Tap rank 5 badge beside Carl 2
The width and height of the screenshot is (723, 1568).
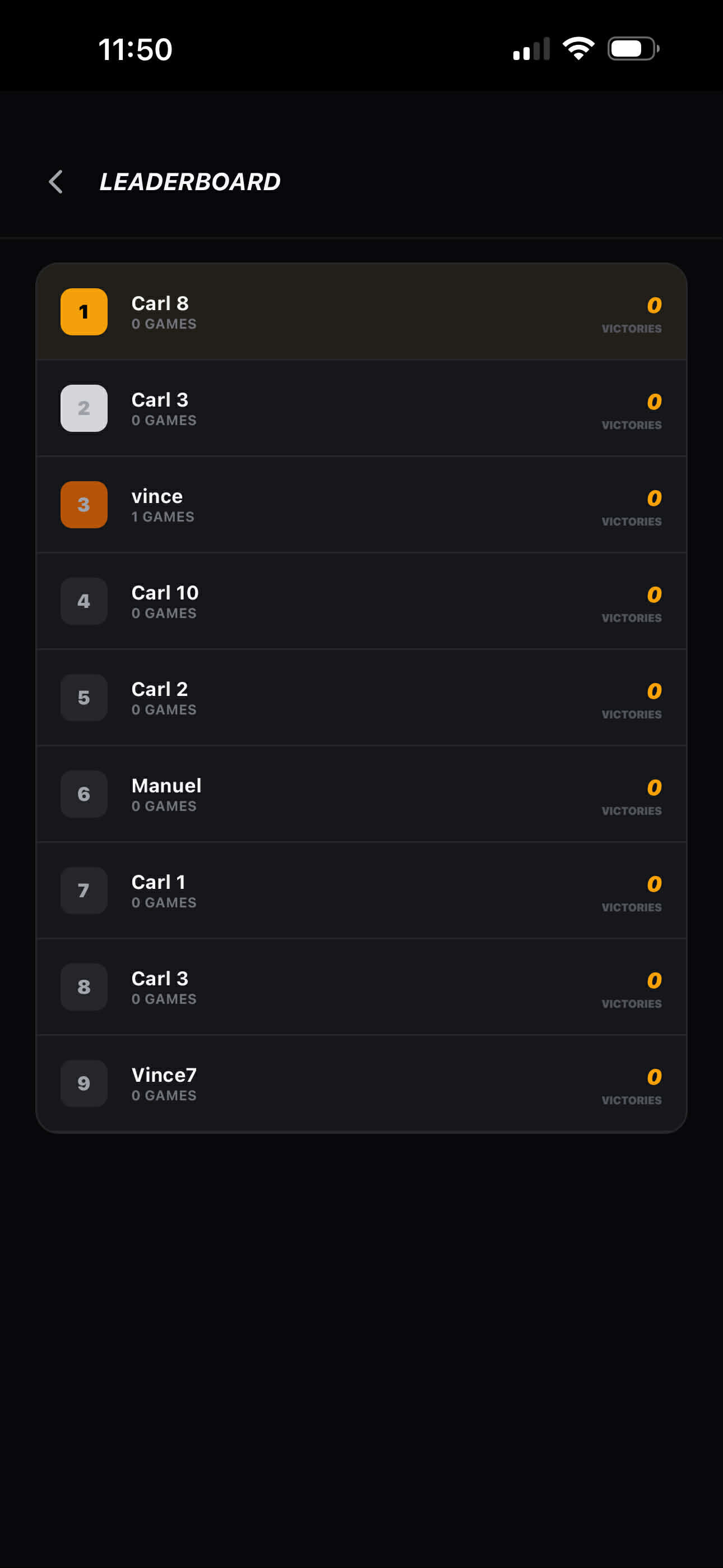click(84, 698)
